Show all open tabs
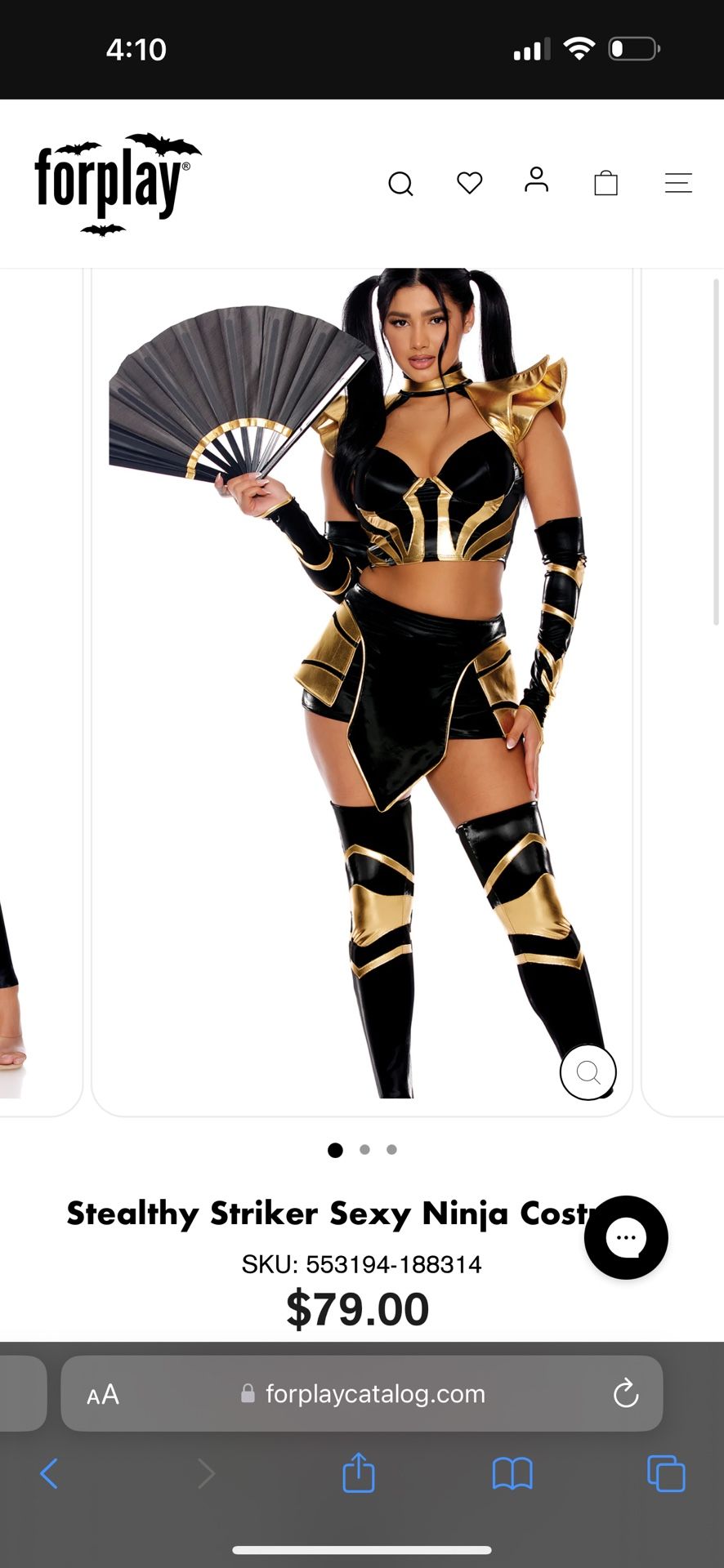The height and width of the screenshot is (1568, 724). [x=666, y=1474]
